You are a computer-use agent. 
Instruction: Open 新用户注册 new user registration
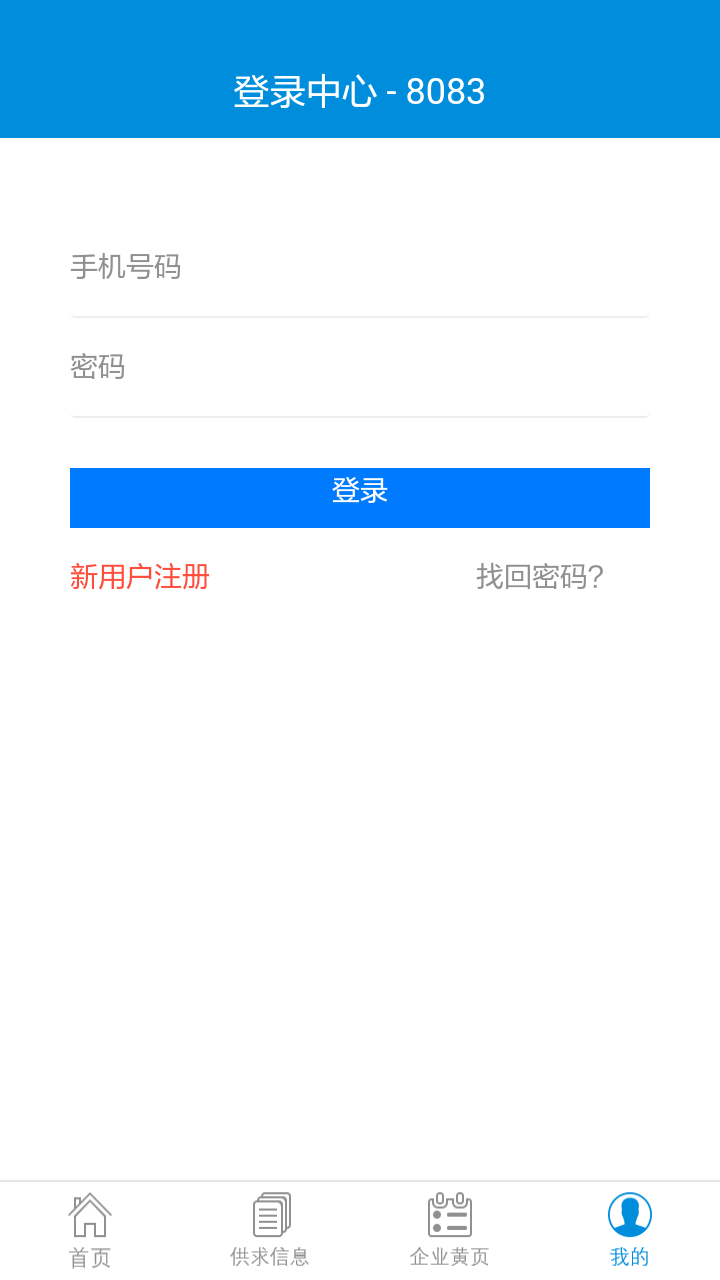(140, 577)
